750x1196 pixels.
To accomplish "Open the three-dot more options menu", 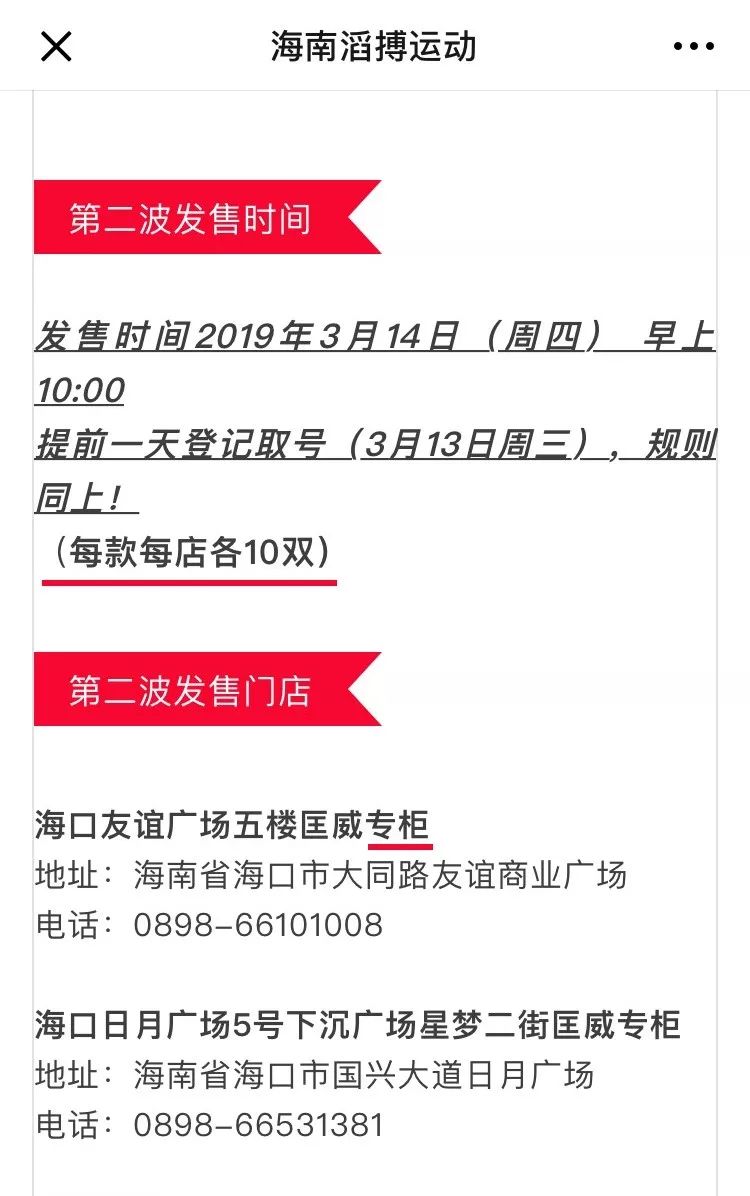I will 693,47.
